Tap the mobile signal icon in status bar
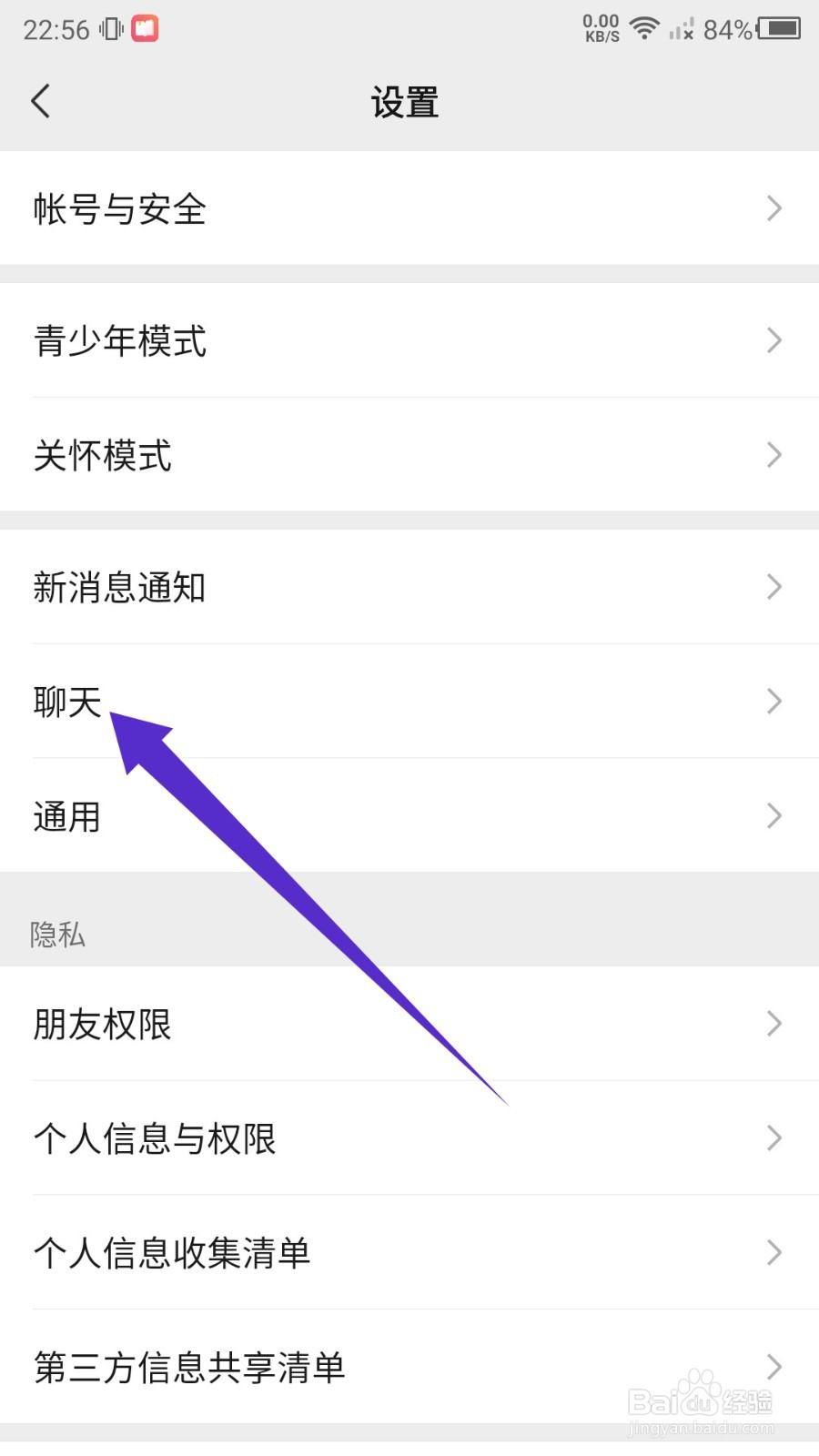The image size is (819, 1456). click(680, 28)
